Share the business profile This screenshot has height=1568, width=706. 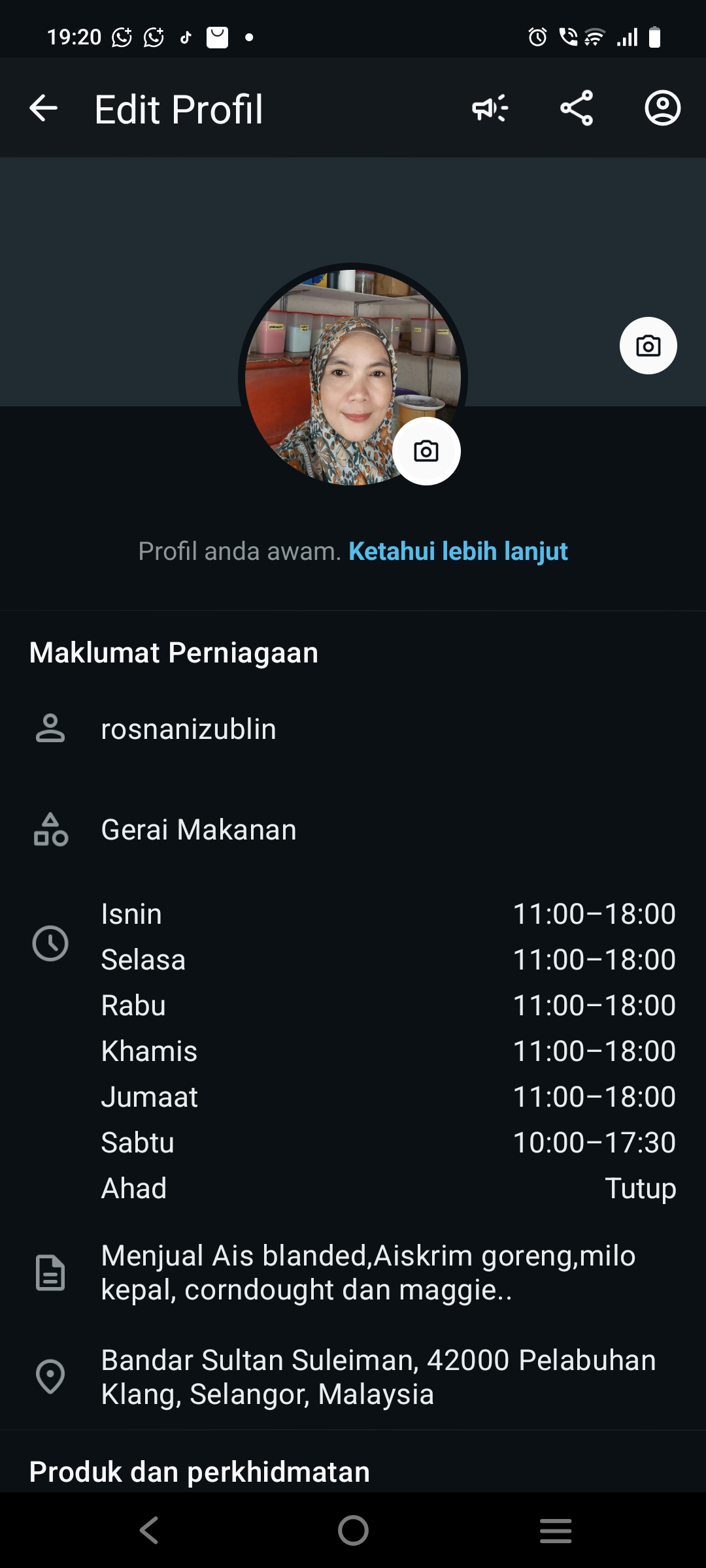click(x=577, y=108)
